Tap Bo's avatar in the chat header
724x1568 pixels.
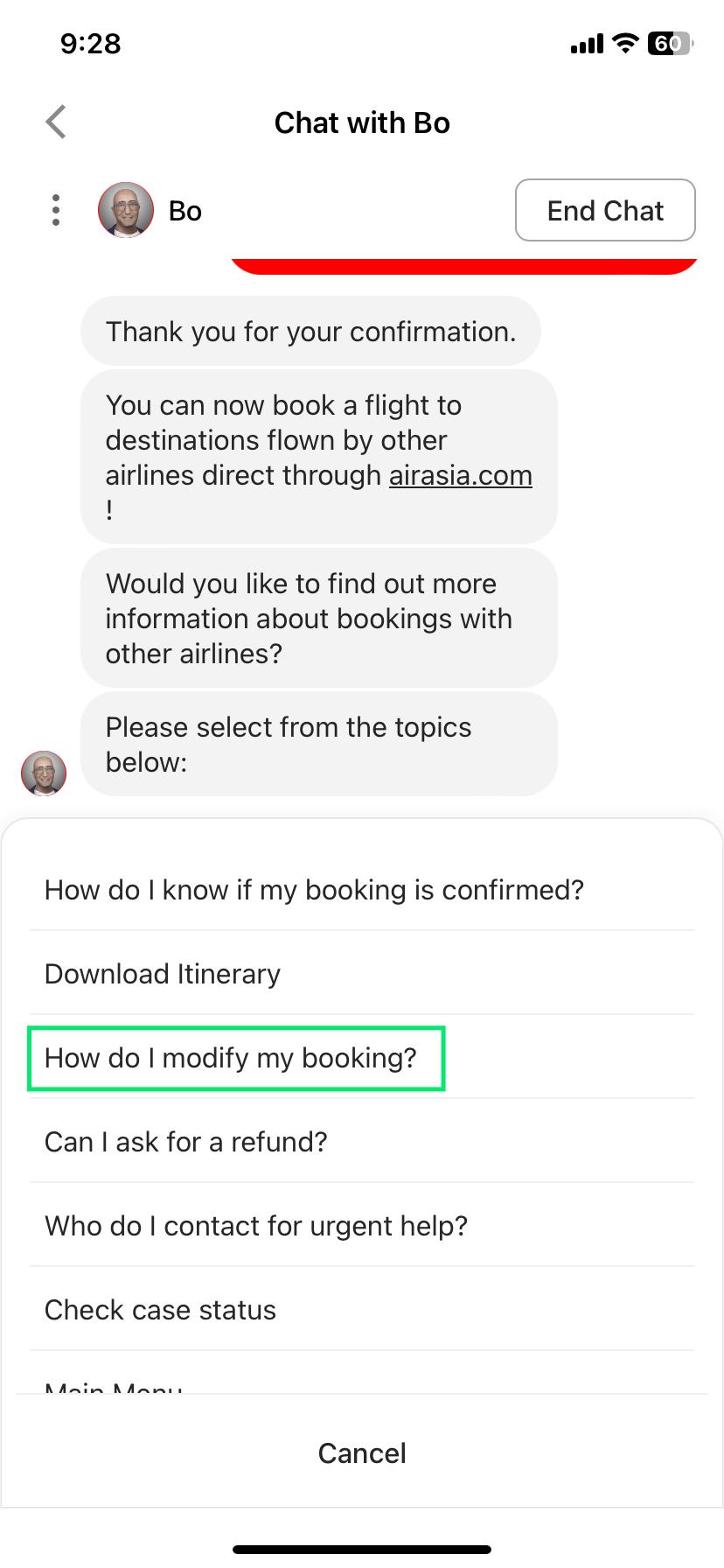pyautogui.click(x=125, y=210)
